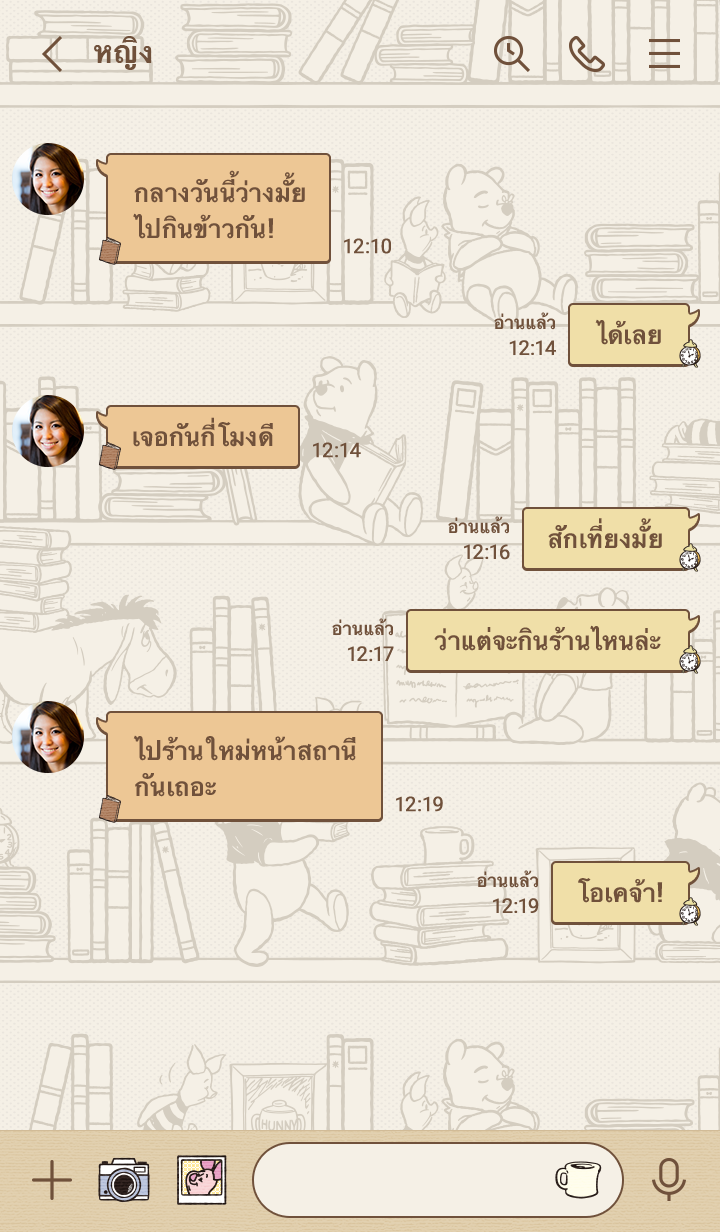The width and height of the screenshot is (720, 1232).
Task: Record a voice message with the microphone
Action: (x=668, y=1181)
